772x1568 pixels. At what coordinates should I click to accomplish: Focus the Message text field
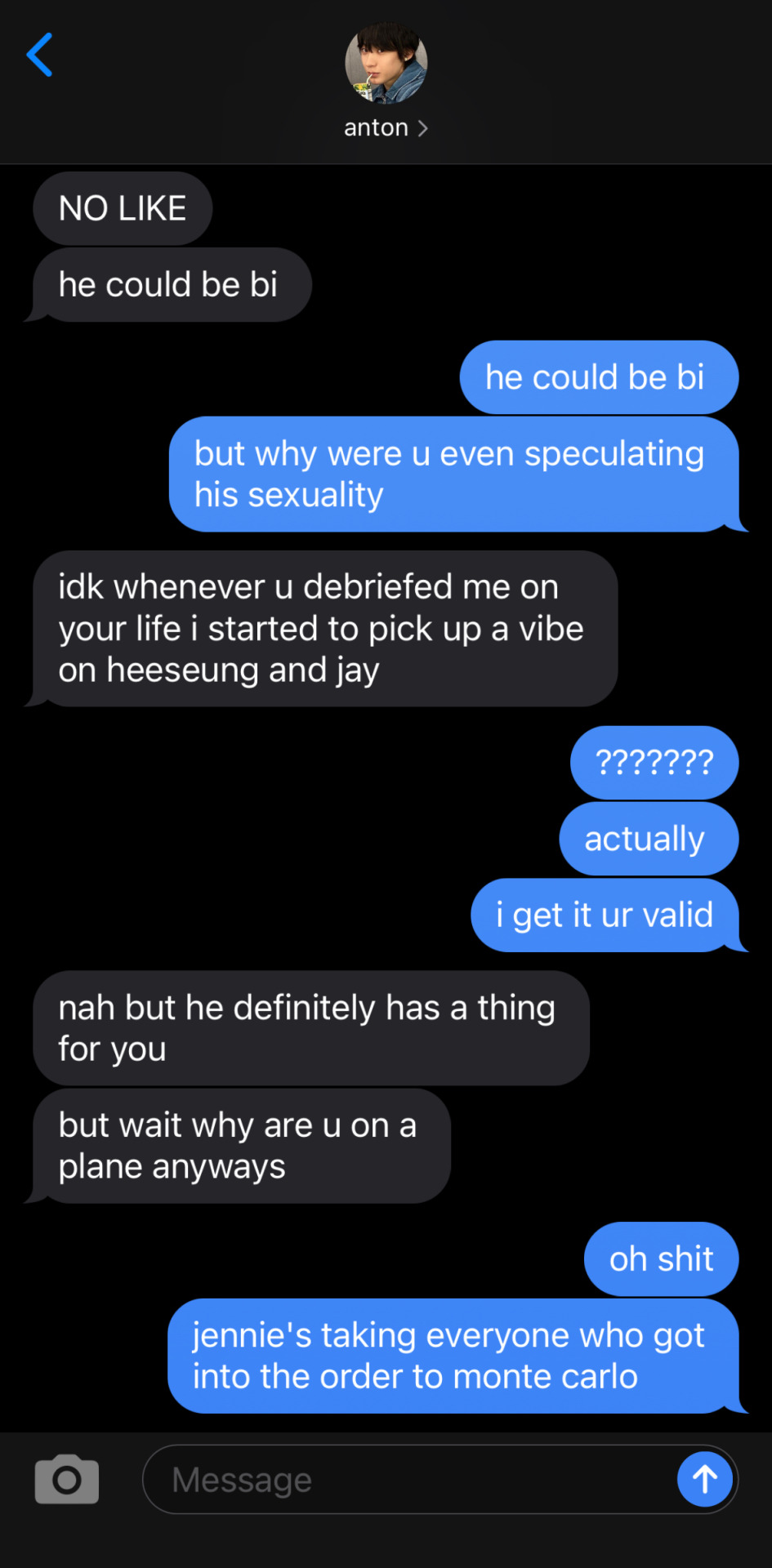(x=408, y=1479)
